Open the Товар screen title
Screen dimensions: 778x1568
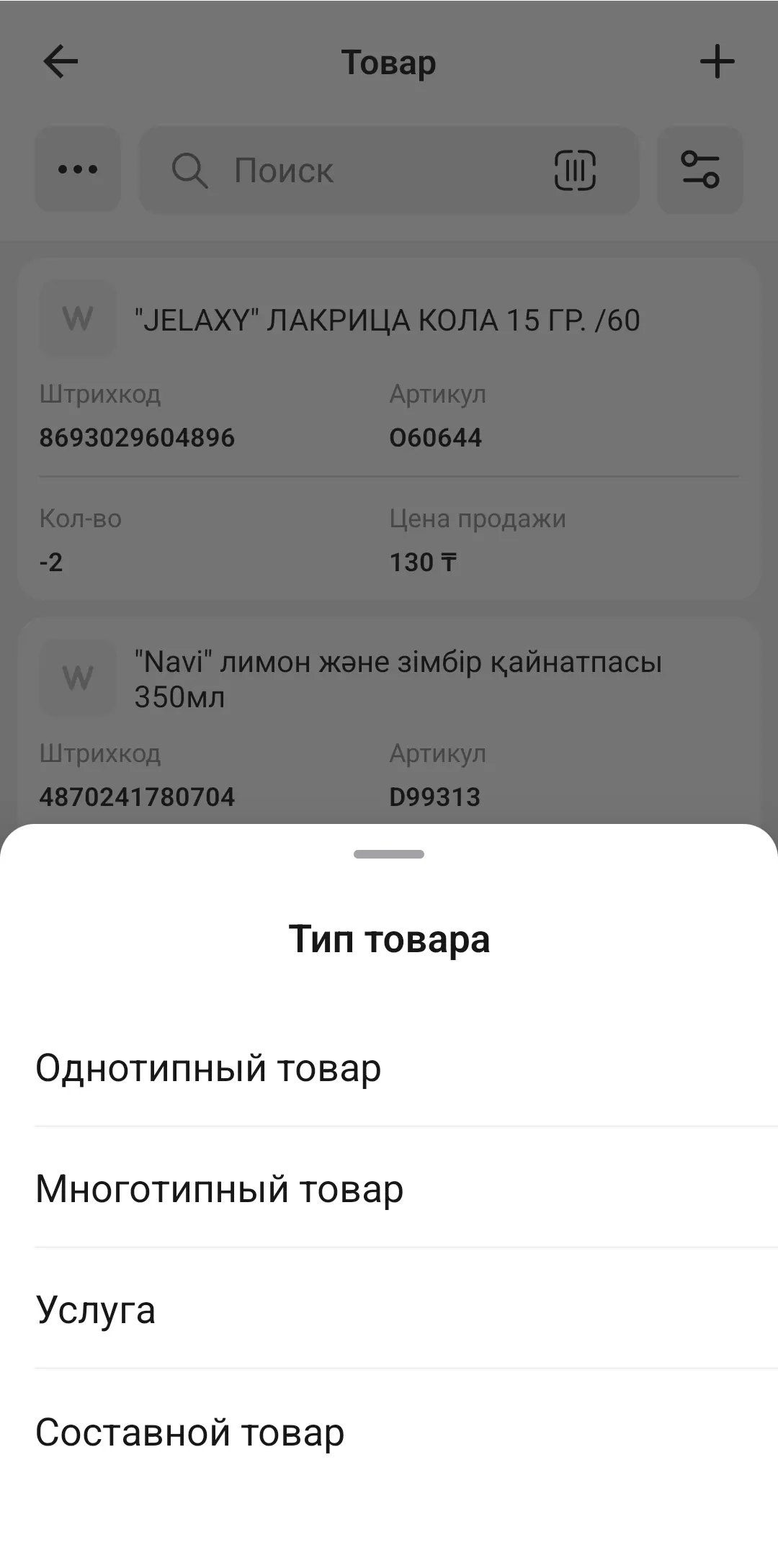[389, 63]
